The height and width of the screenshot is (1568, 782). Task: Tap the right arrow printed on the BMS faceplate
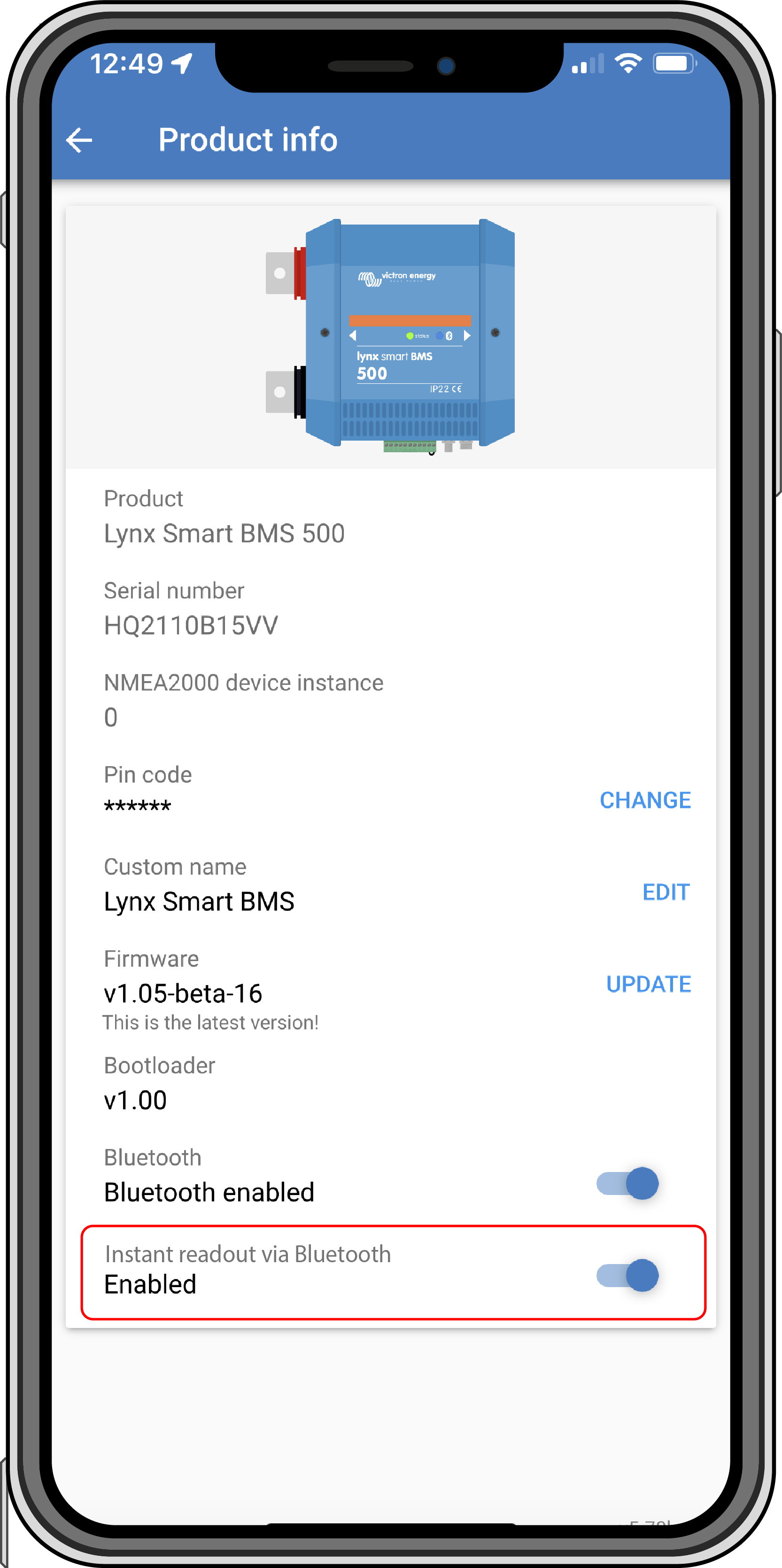point(467,335)
